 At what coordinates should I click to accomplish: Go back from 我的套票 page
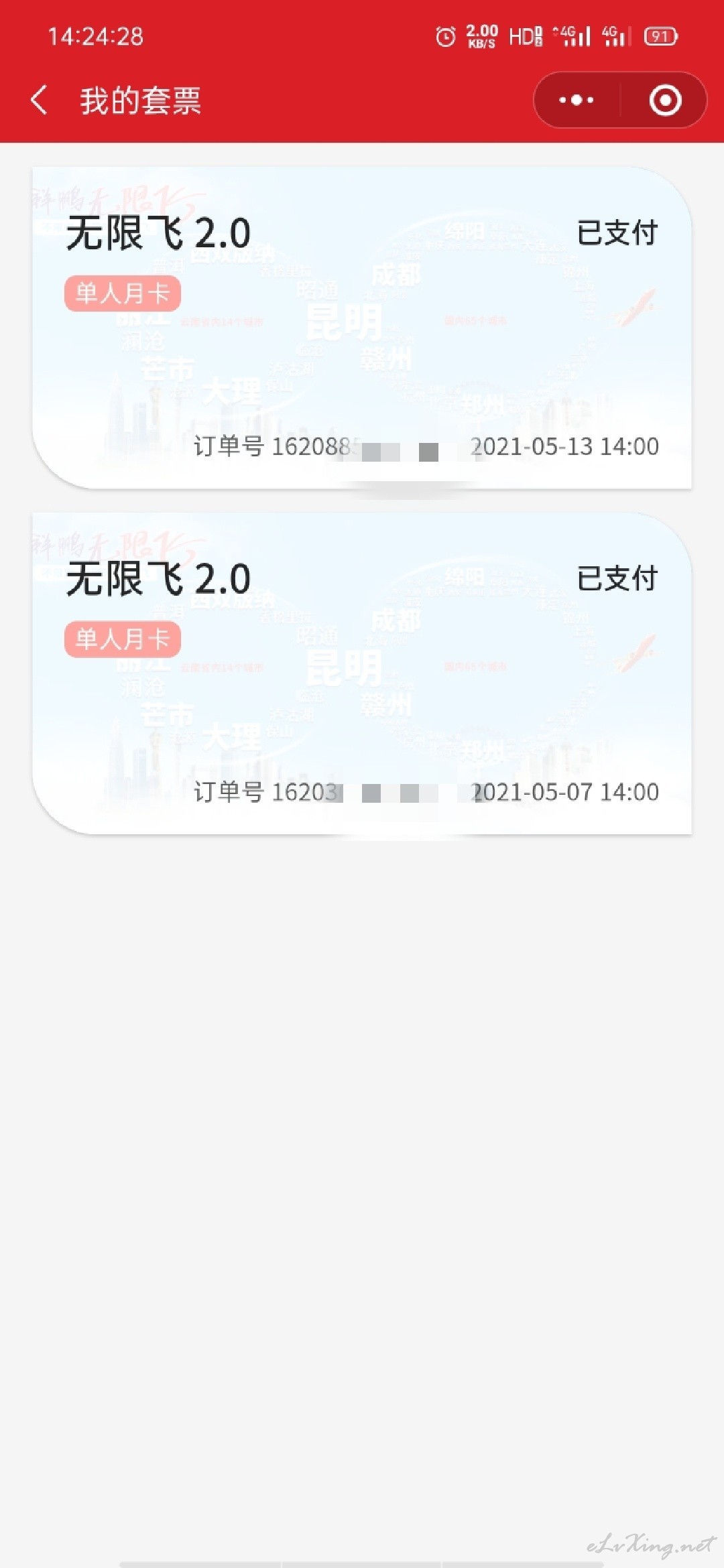click(40, 101)
